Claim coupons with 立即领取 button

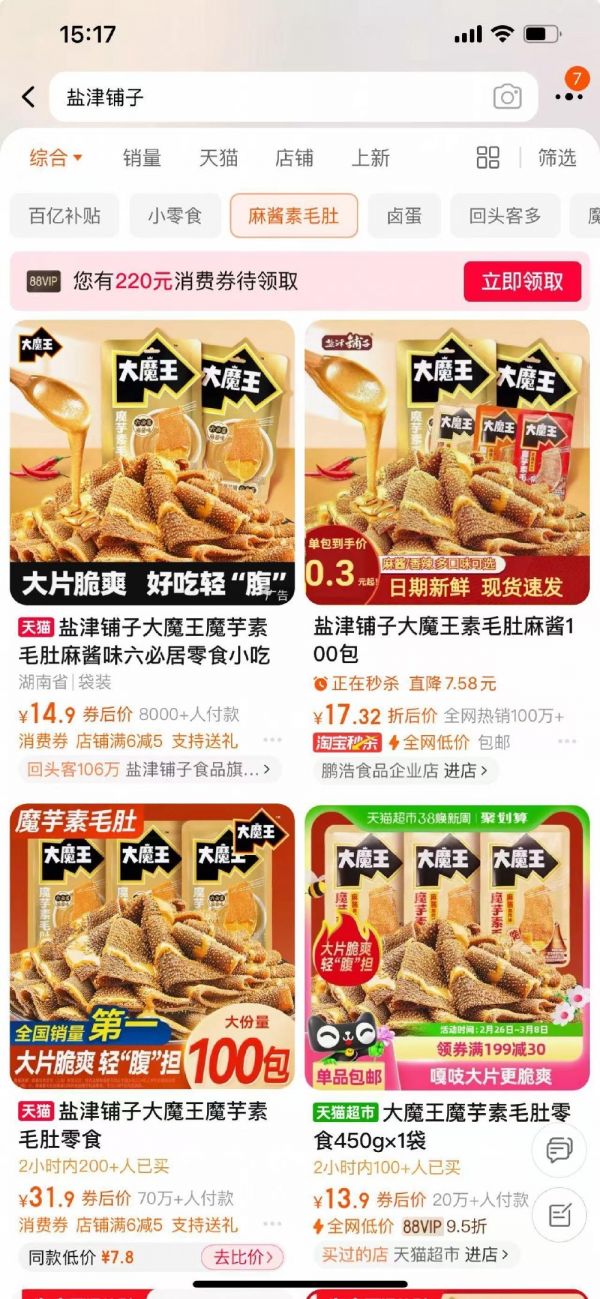(x=522, y=281)
